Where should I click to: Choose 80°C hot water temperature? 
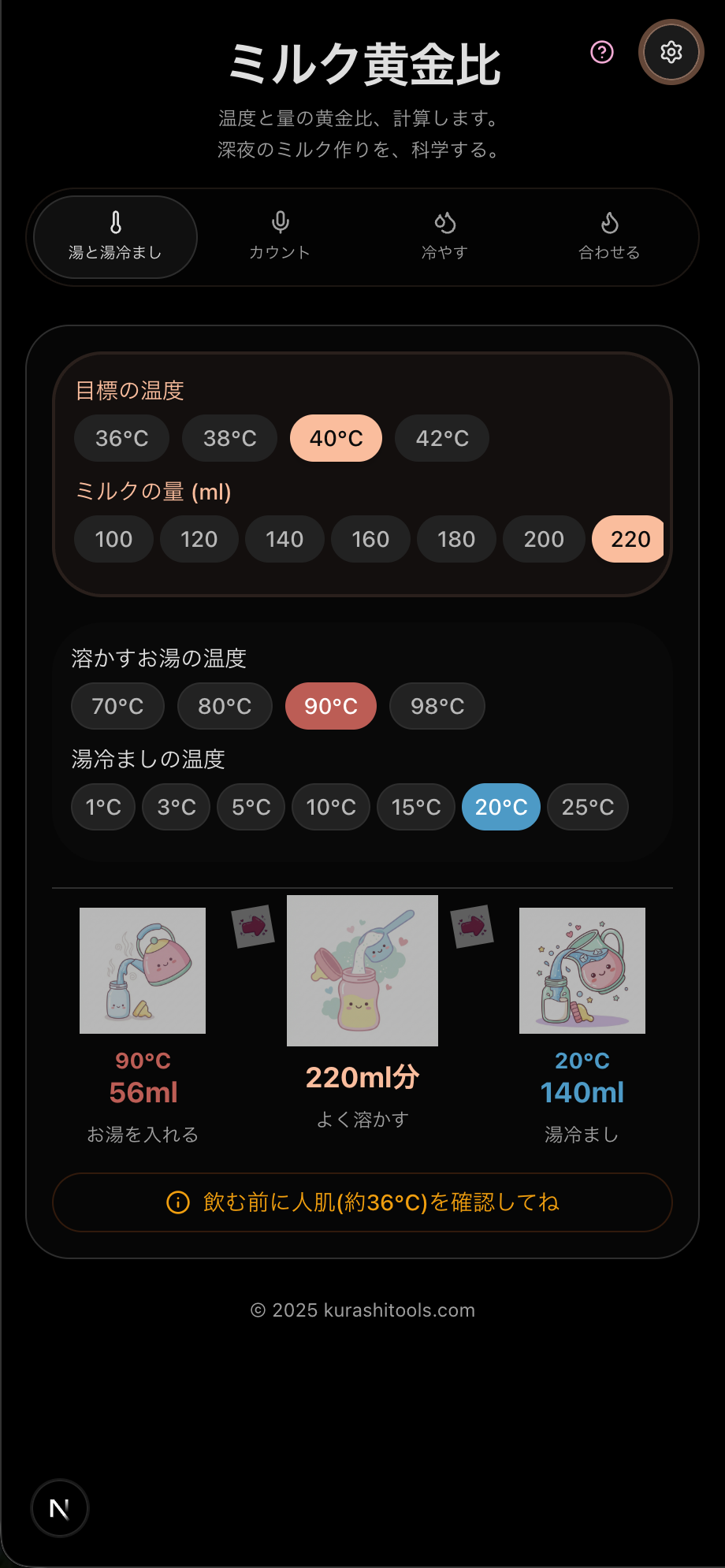click(x=225, y=706)
